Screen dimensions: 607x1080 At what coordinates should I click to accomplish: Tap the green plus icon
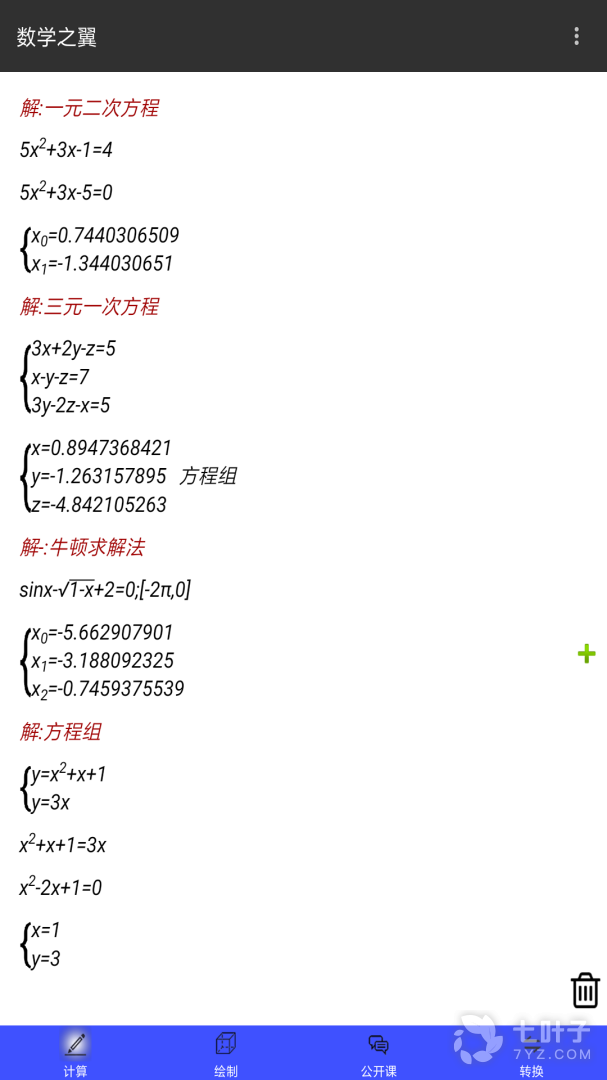click(x=586, y=654)
